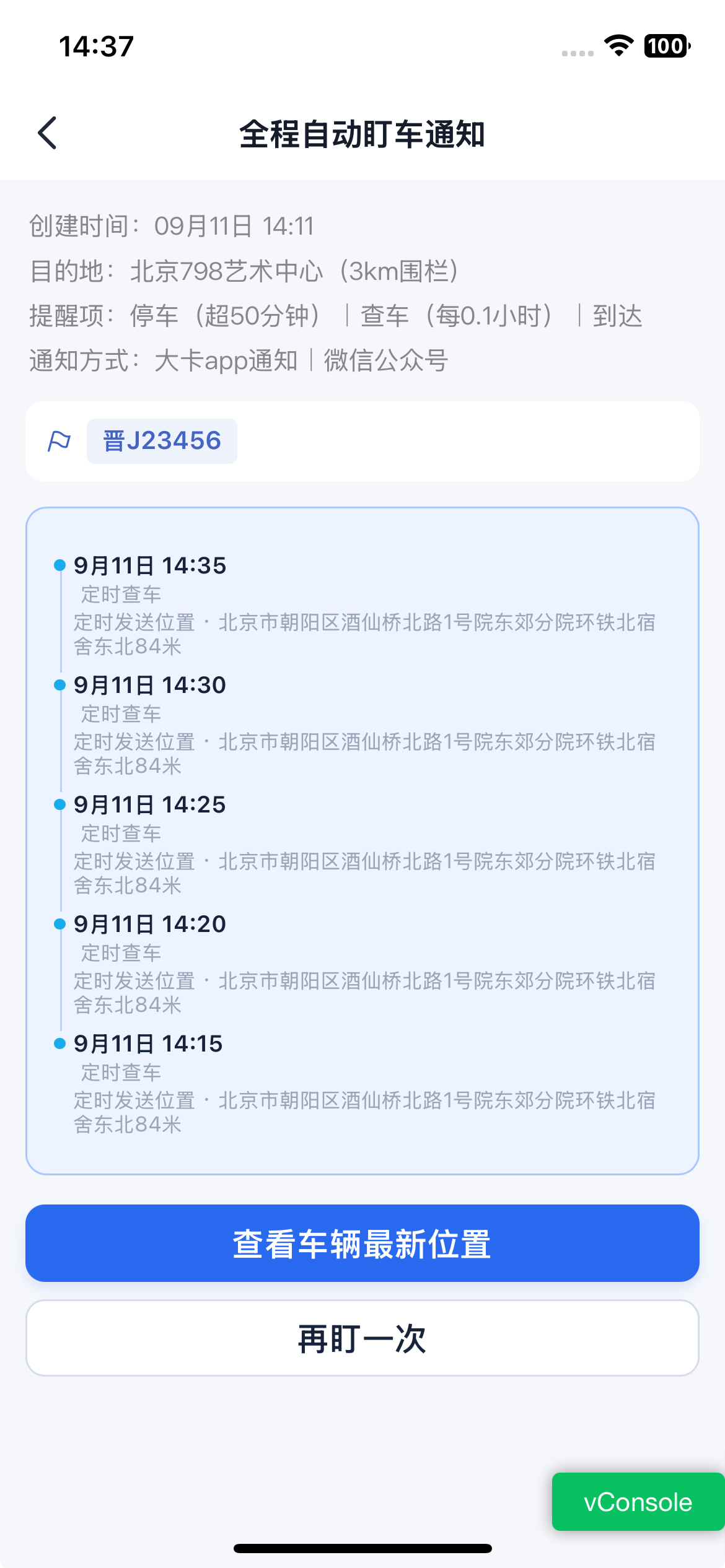Go back using the top-left arrow
This screenshot has height=1568, width=725.
click(48, 133)
